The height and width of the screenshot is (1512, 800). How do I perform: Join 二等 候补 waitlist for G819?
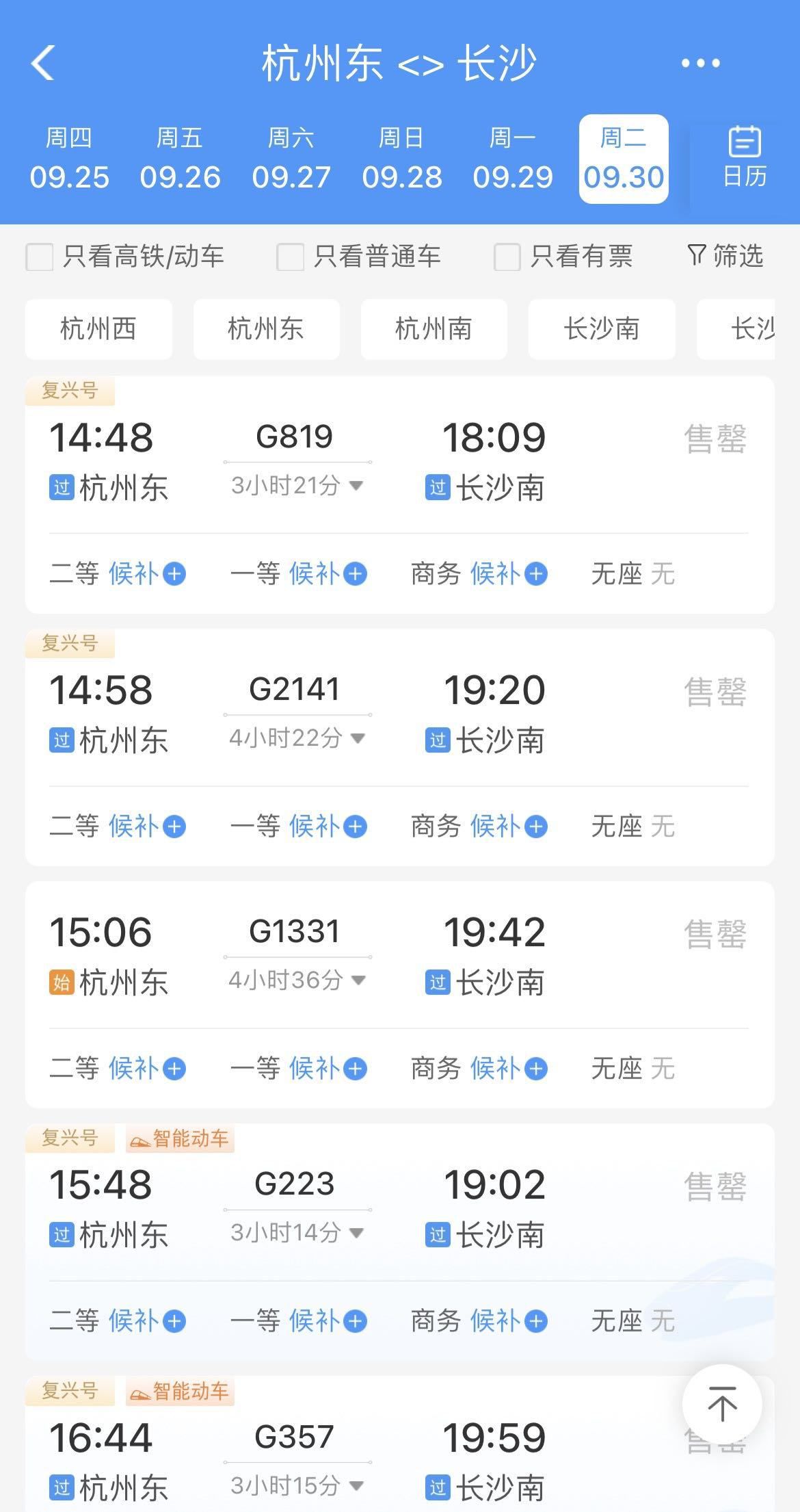click(147, 573)
